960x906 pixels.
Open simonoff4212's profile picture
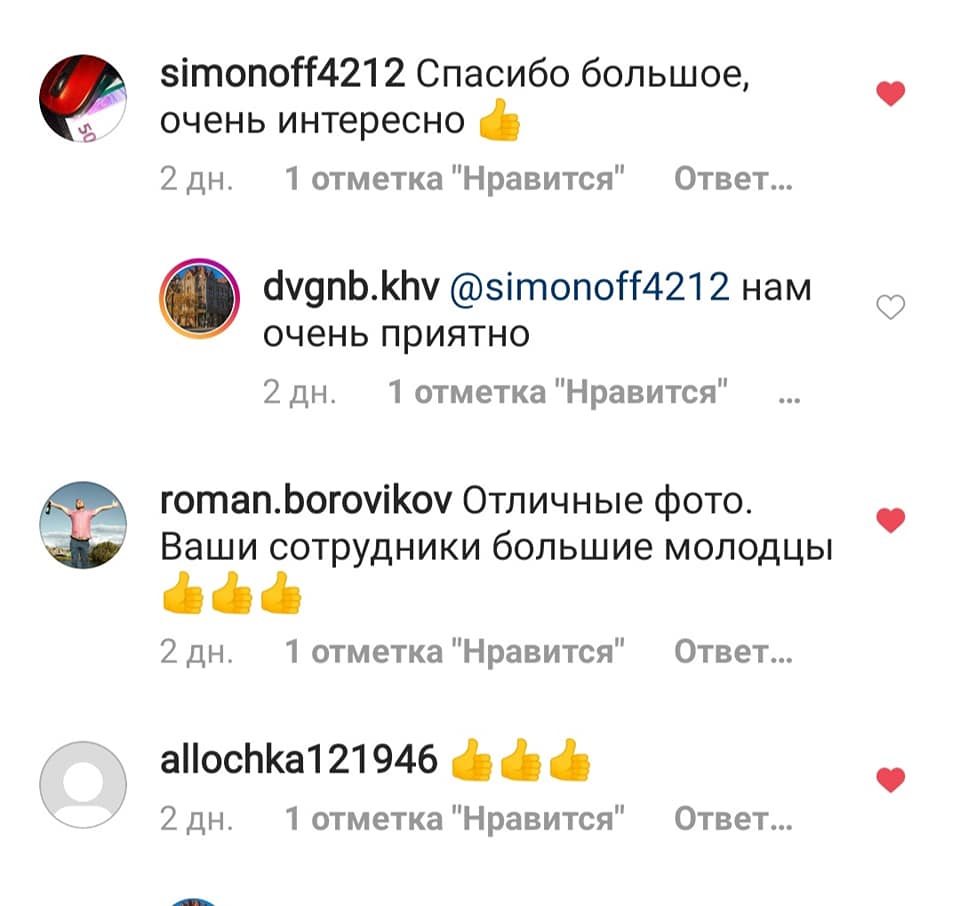(x=82, y=97)
